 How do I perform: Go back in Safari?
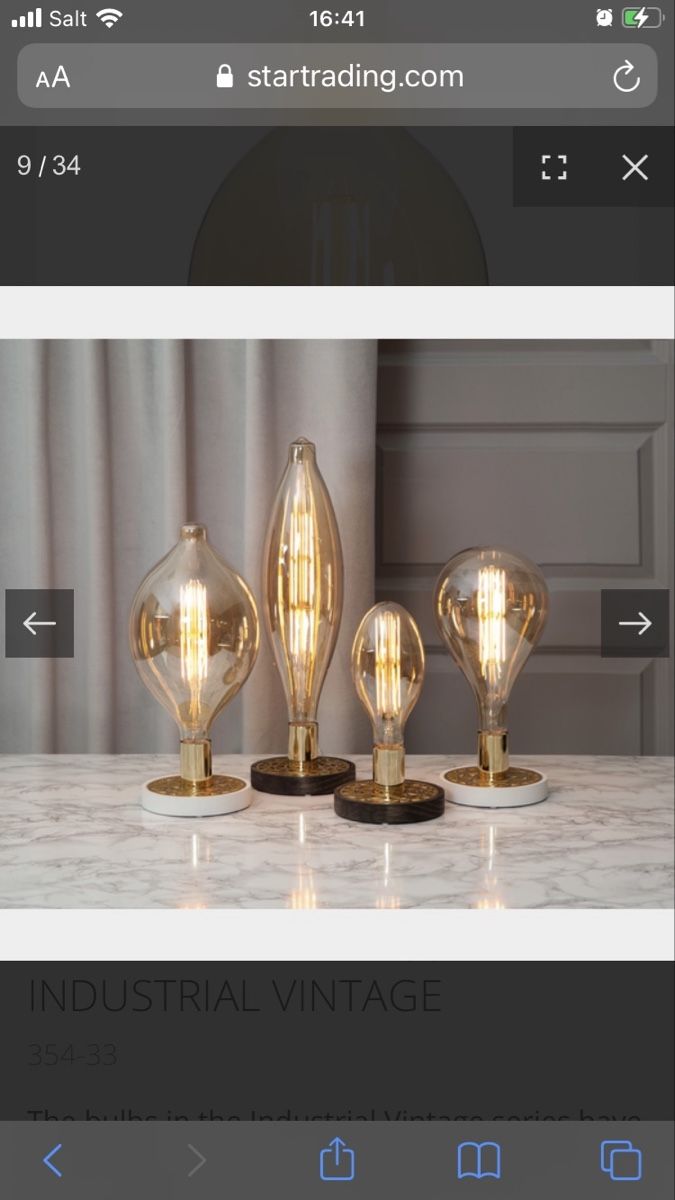pos(53,1160)
